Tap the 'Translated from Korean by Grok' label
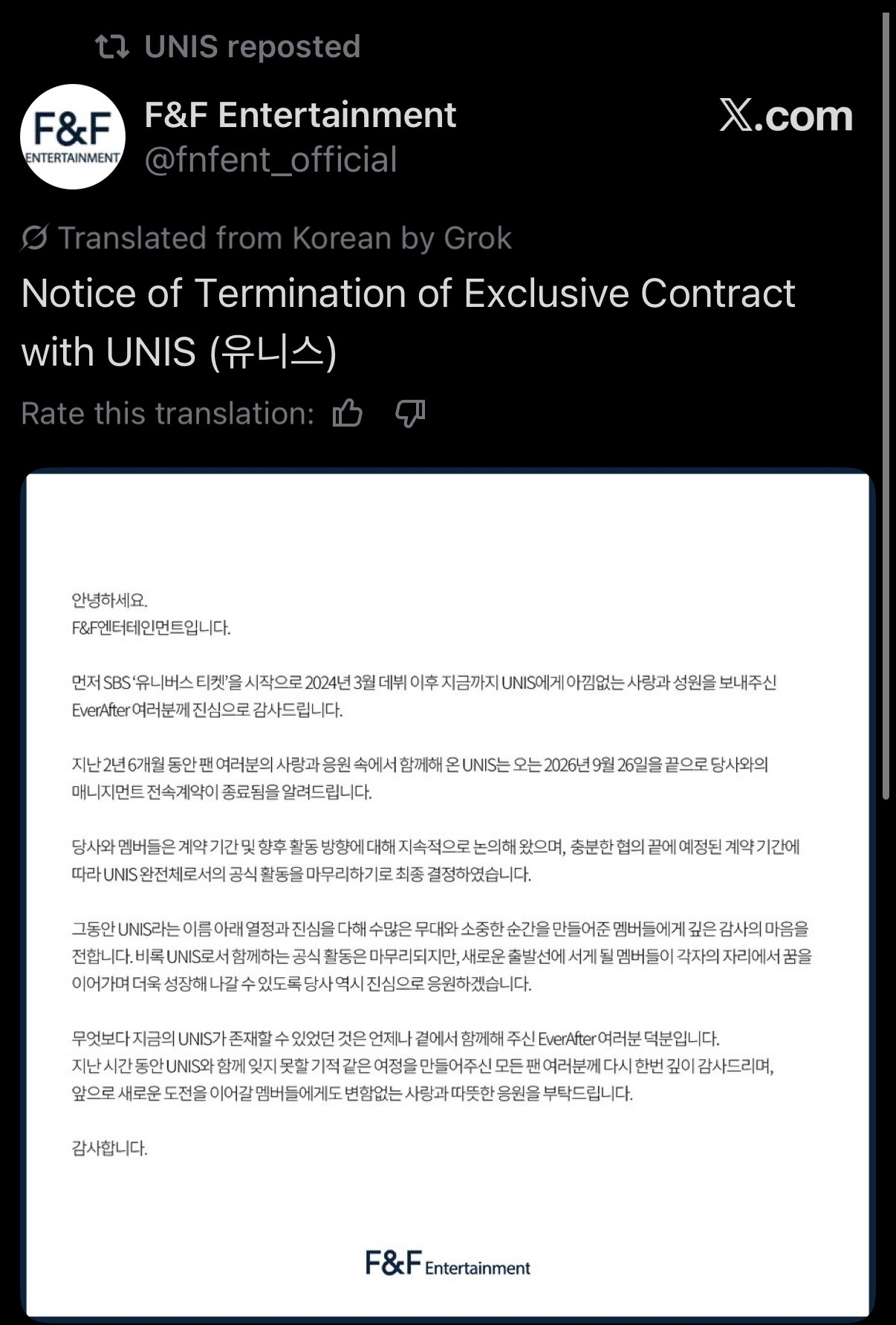The width and height of the screenshot is (896, 1325). point(267,239)
